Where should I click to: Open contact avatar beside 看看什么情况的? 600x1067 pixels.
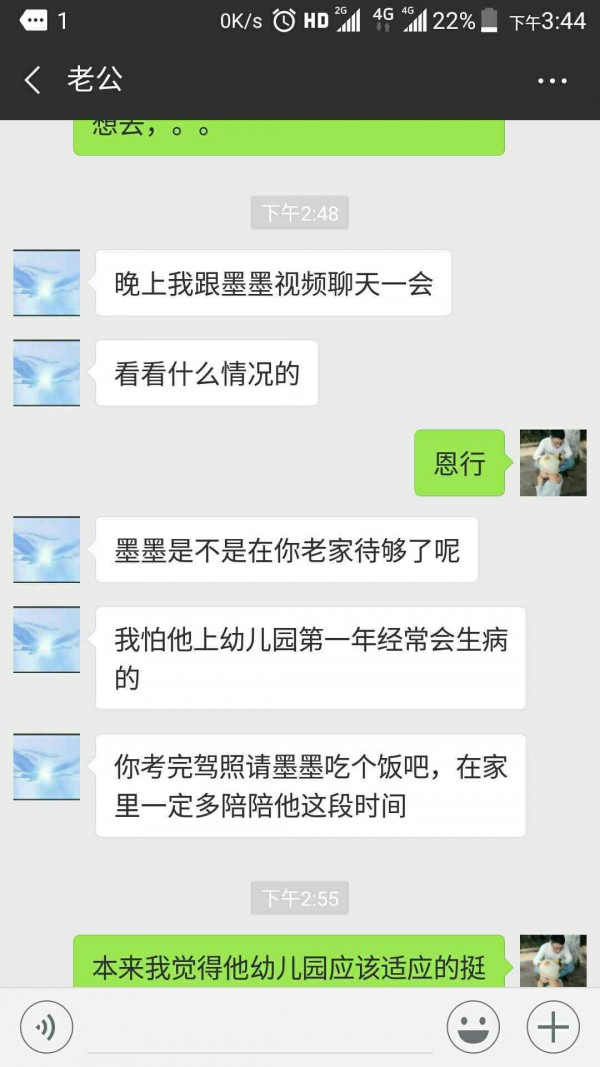[46, 373]
